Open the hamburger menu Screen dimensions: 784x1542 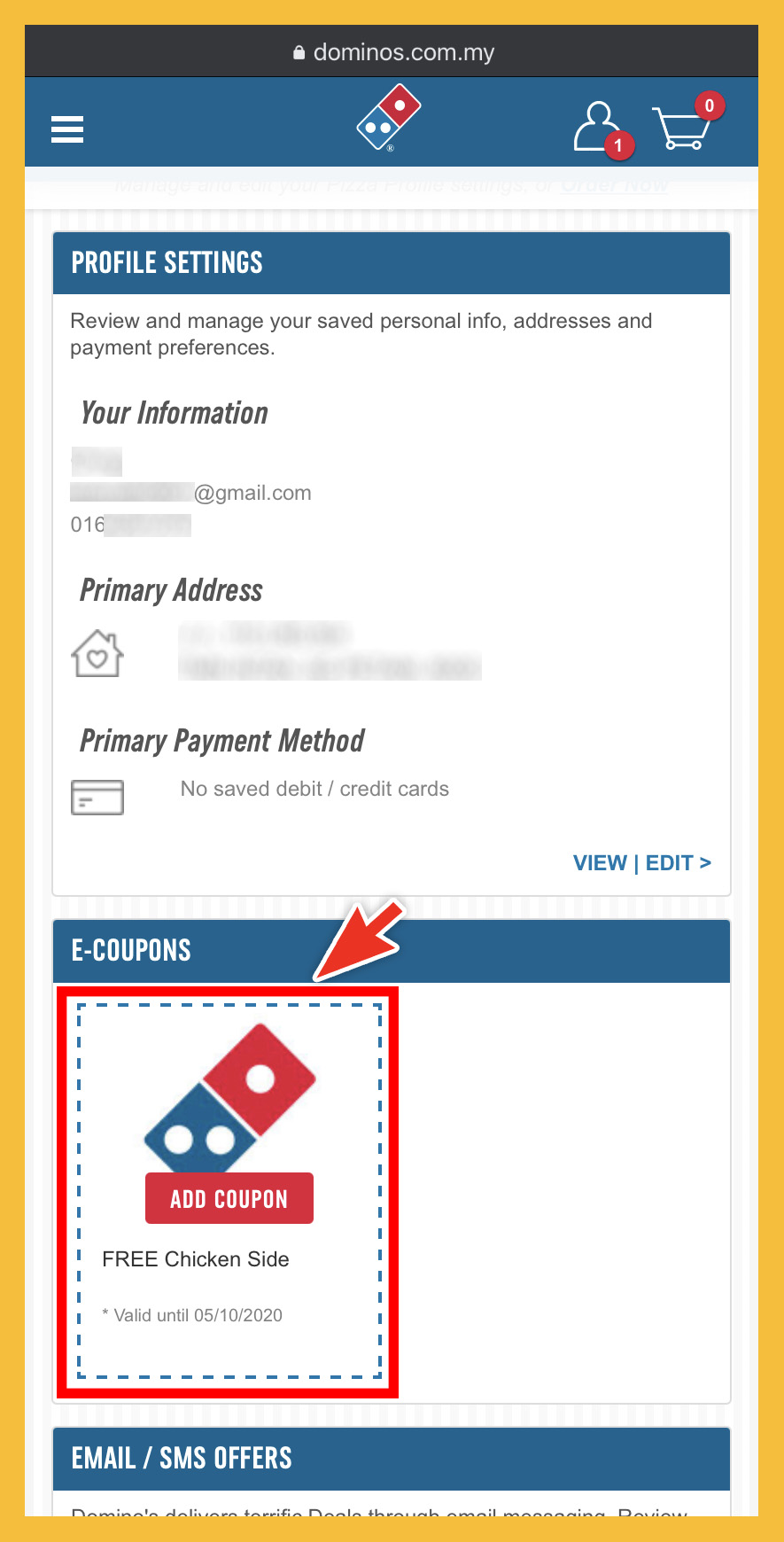click(67, 129)
